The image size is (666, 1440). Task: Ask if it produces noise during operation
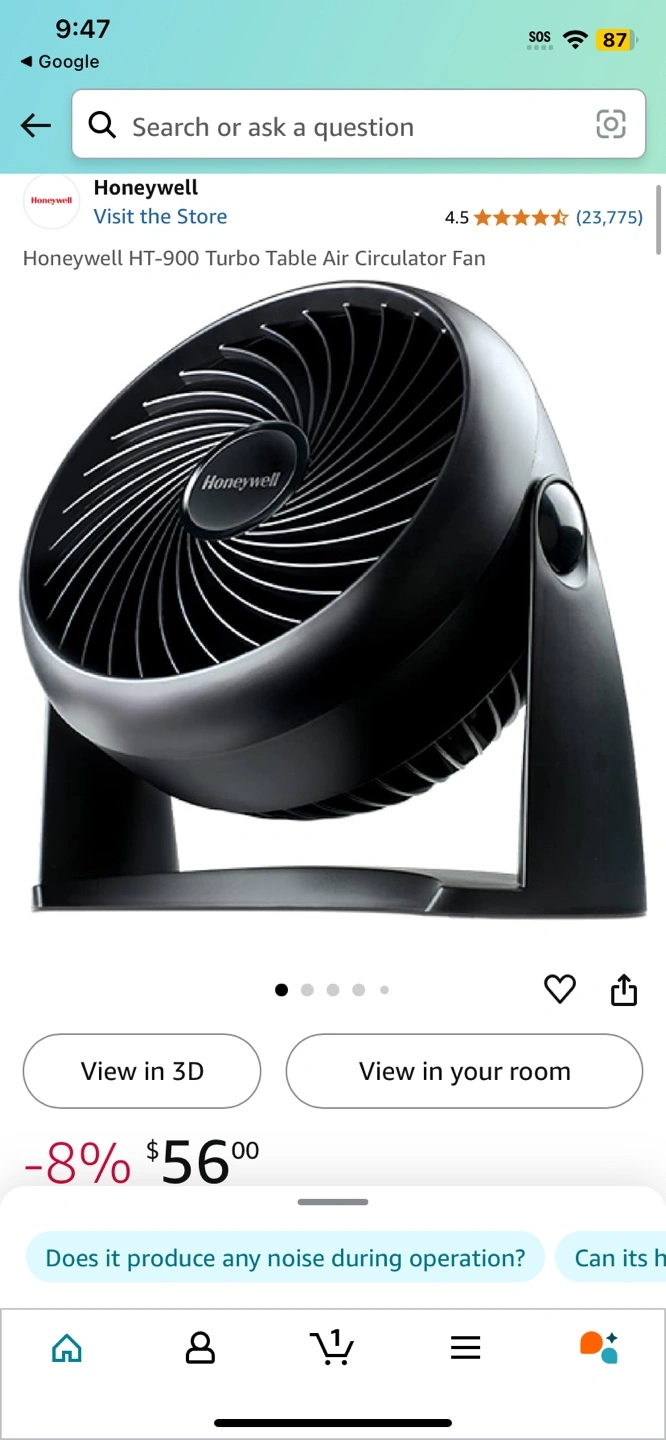click(x=285, y=1258)
